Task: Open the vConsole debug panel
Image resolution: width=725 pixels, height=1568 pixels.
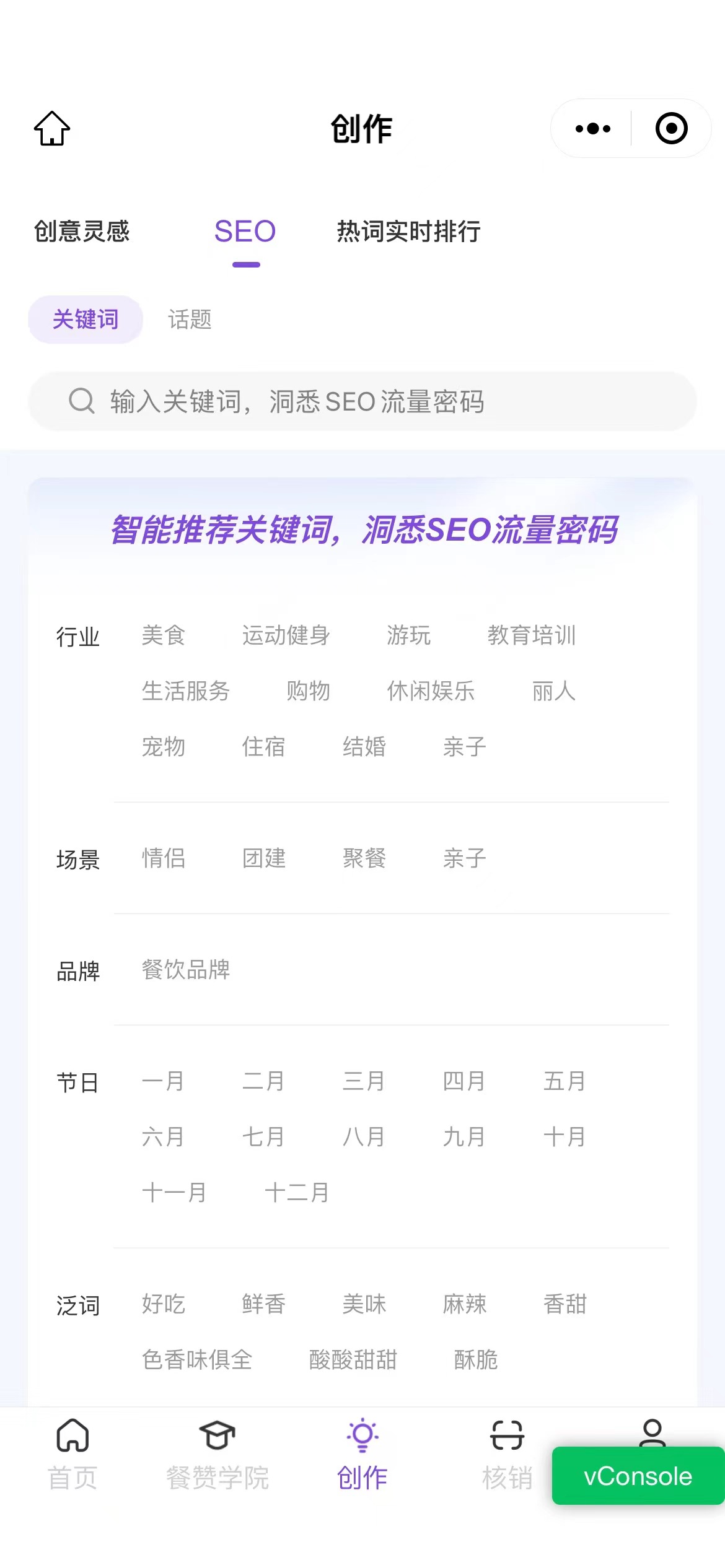Action: [638, 1476]
